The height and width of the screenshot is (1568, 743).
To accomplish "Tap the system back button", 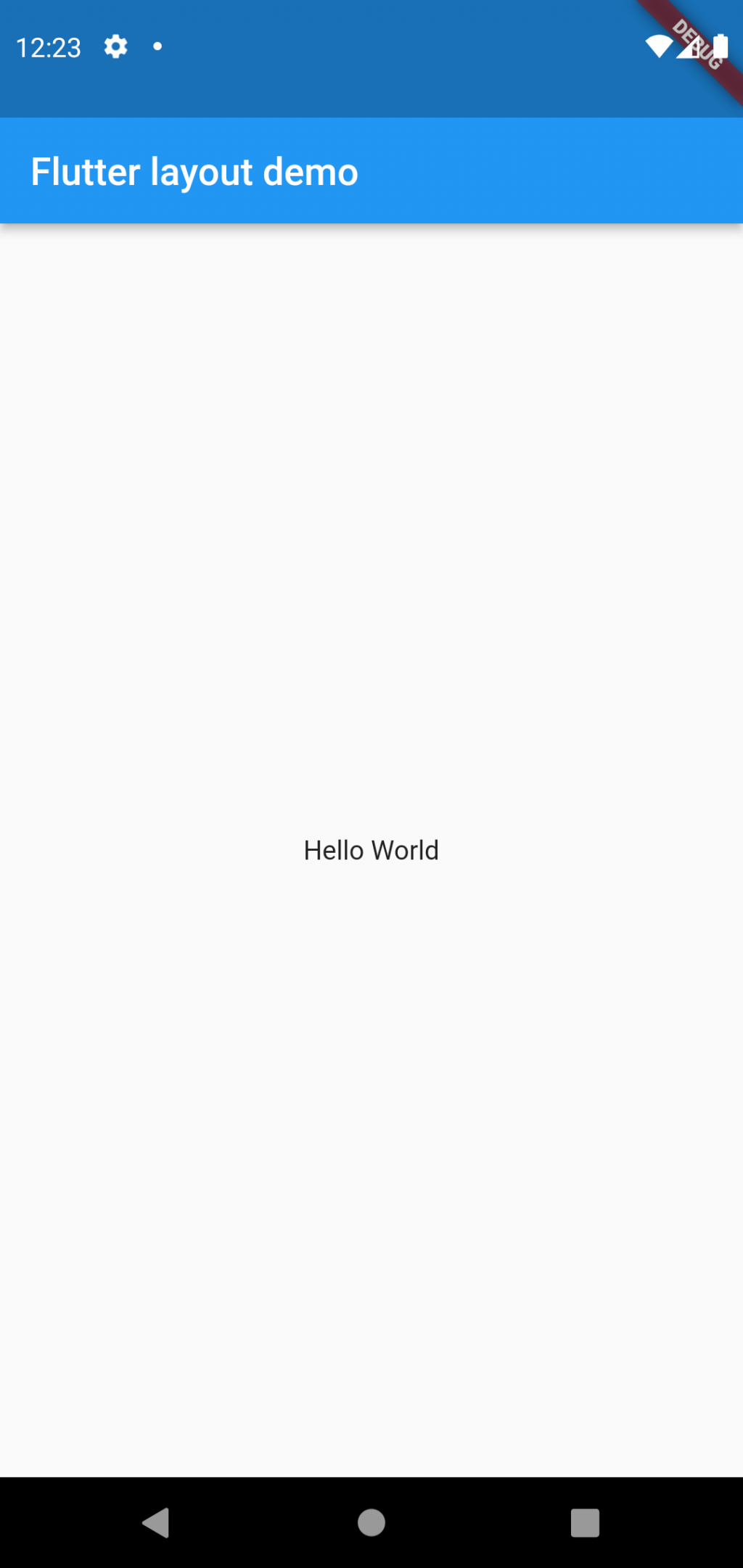I will click(x=156, y=1522).
